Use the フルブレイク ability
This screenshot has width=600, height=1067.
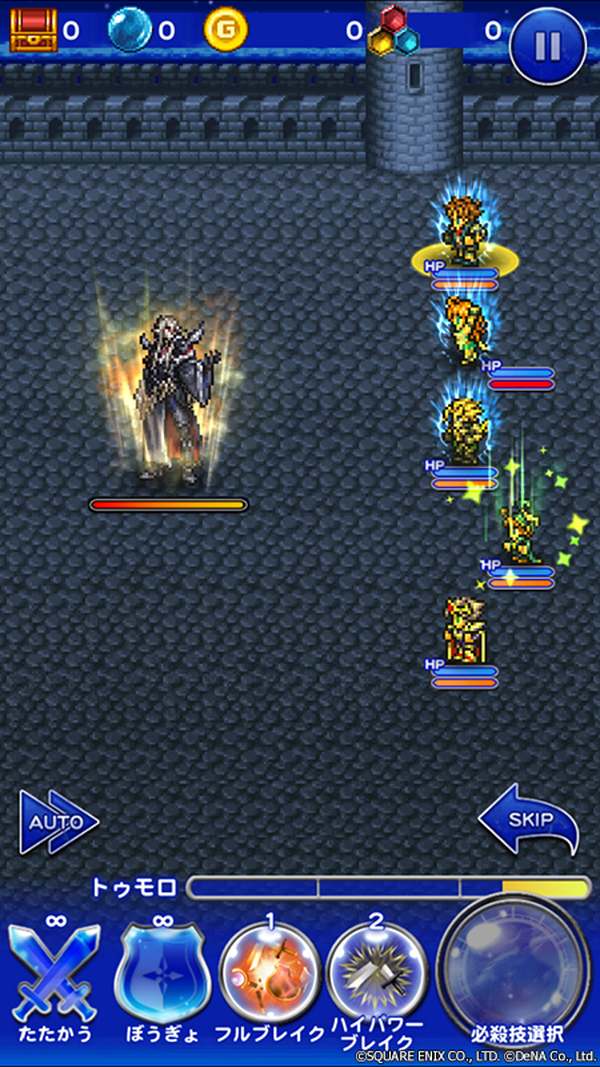coord(269,973)
